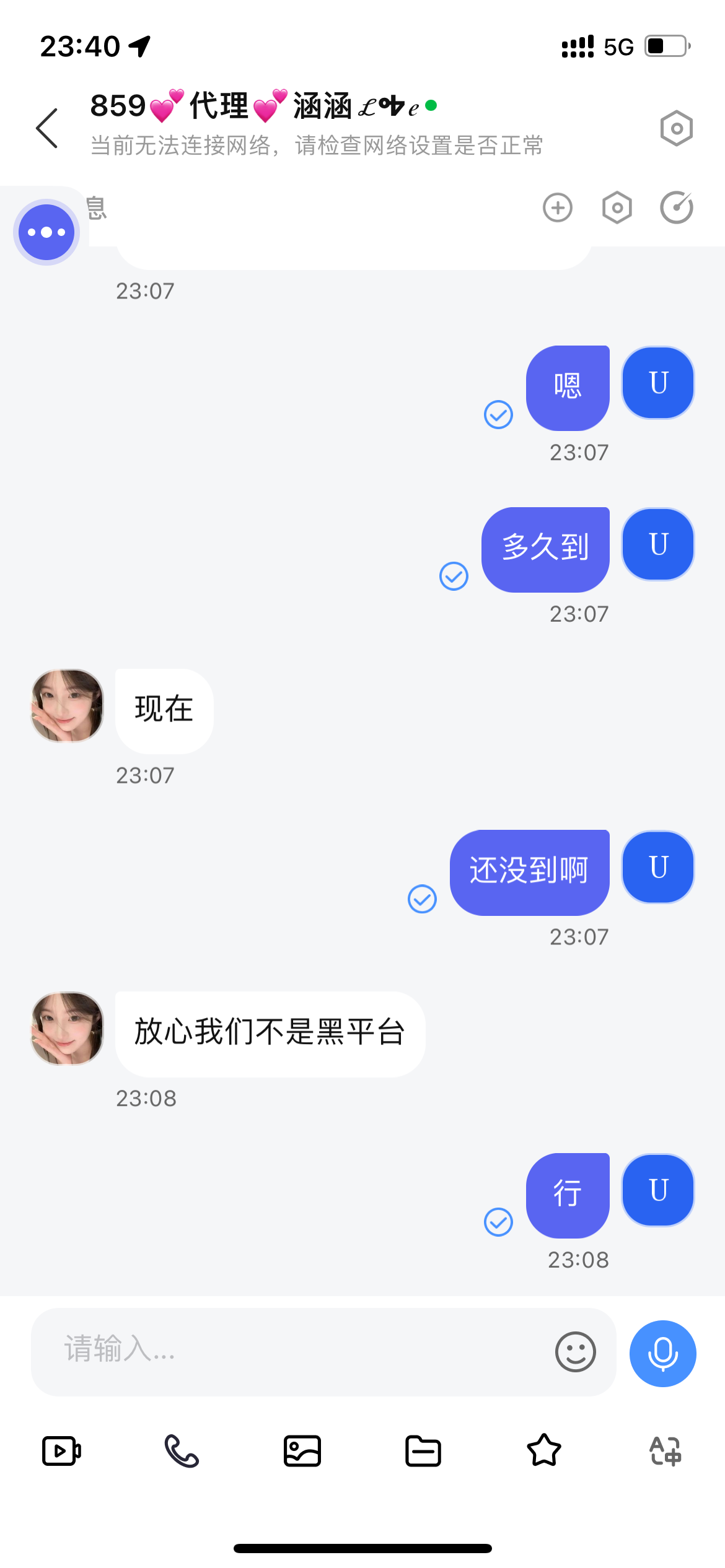Start voice message with microphone button
725x1568 pixels.
[x=662, y=1353]
